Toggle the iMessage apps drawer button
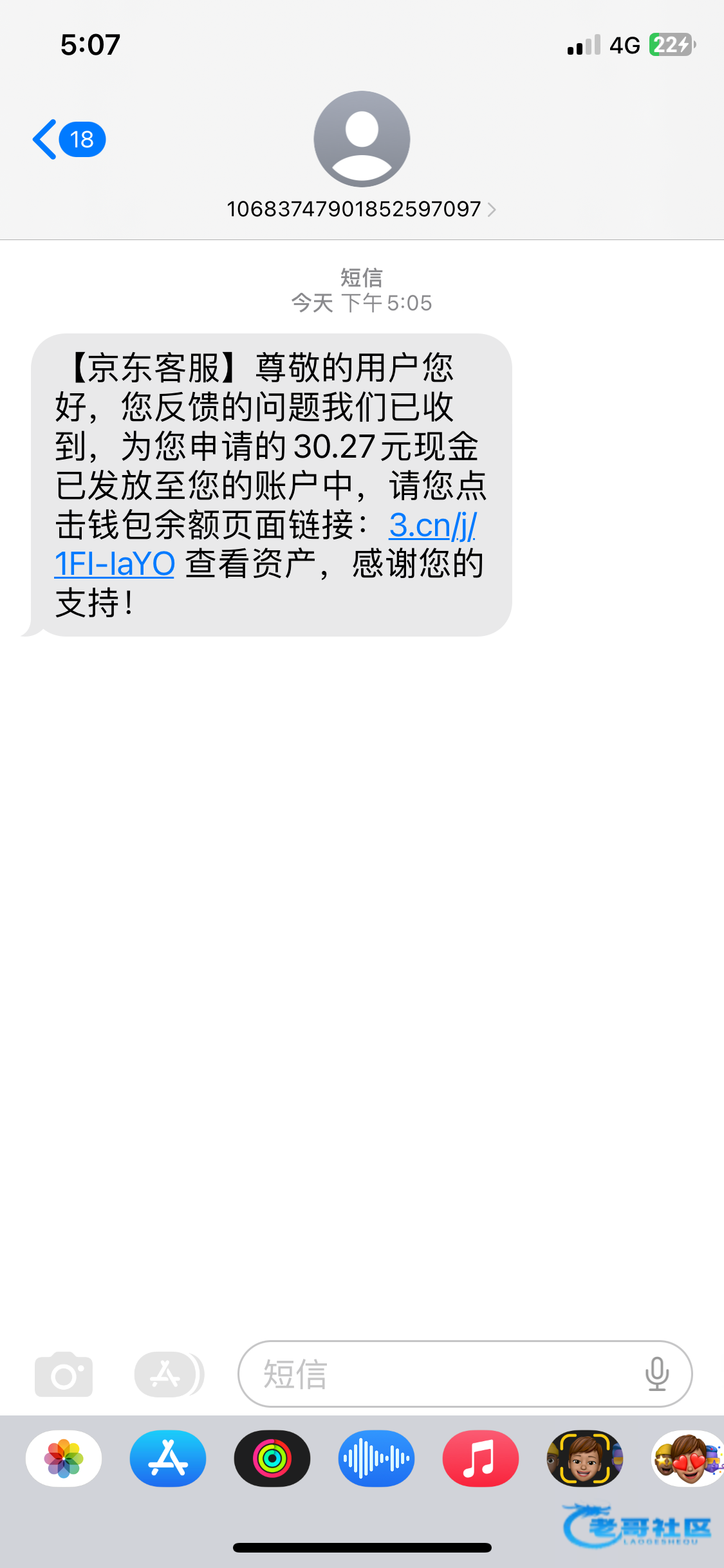 (x=166, y=1375)
